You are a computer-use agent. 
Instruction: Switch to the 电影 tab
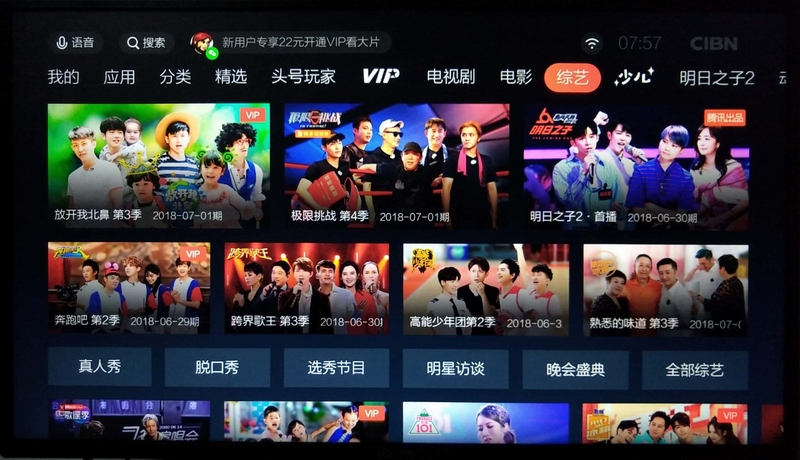pos(516,77)
